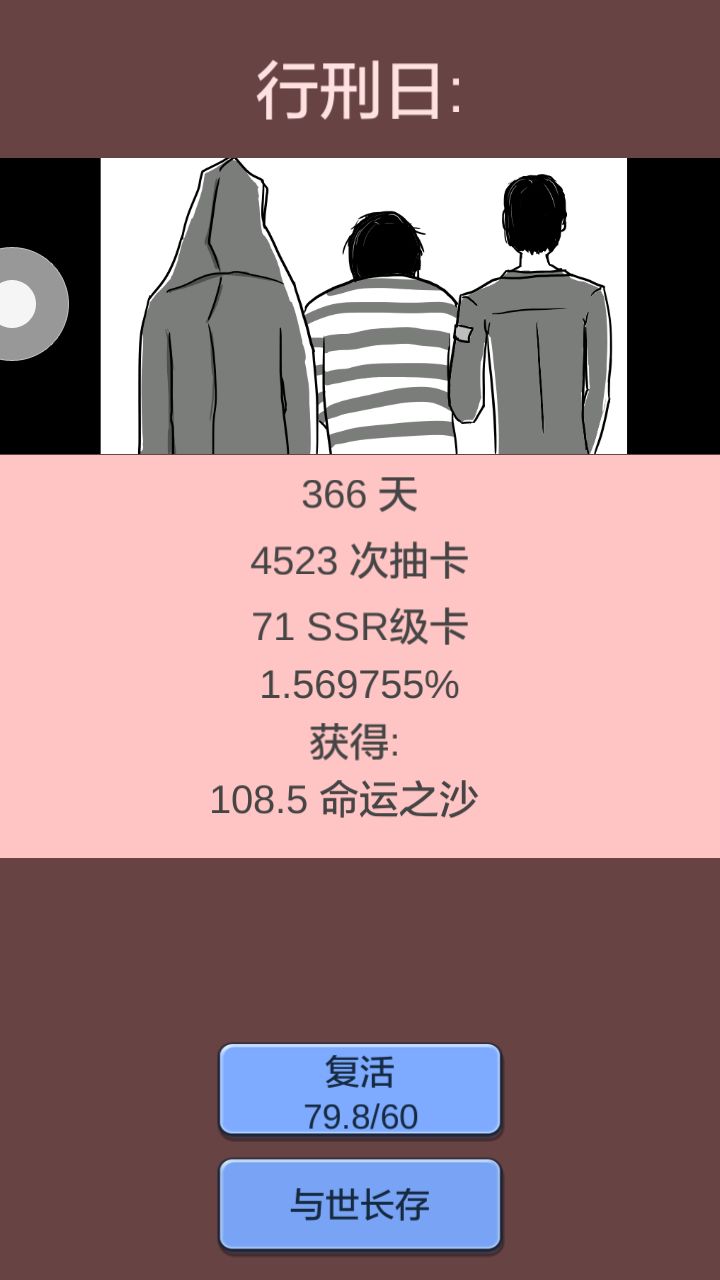Tap the 复活 revive button
The width and height of the screenshot is (720, 1280).
pyautogui.click(x=360, y=1090)
